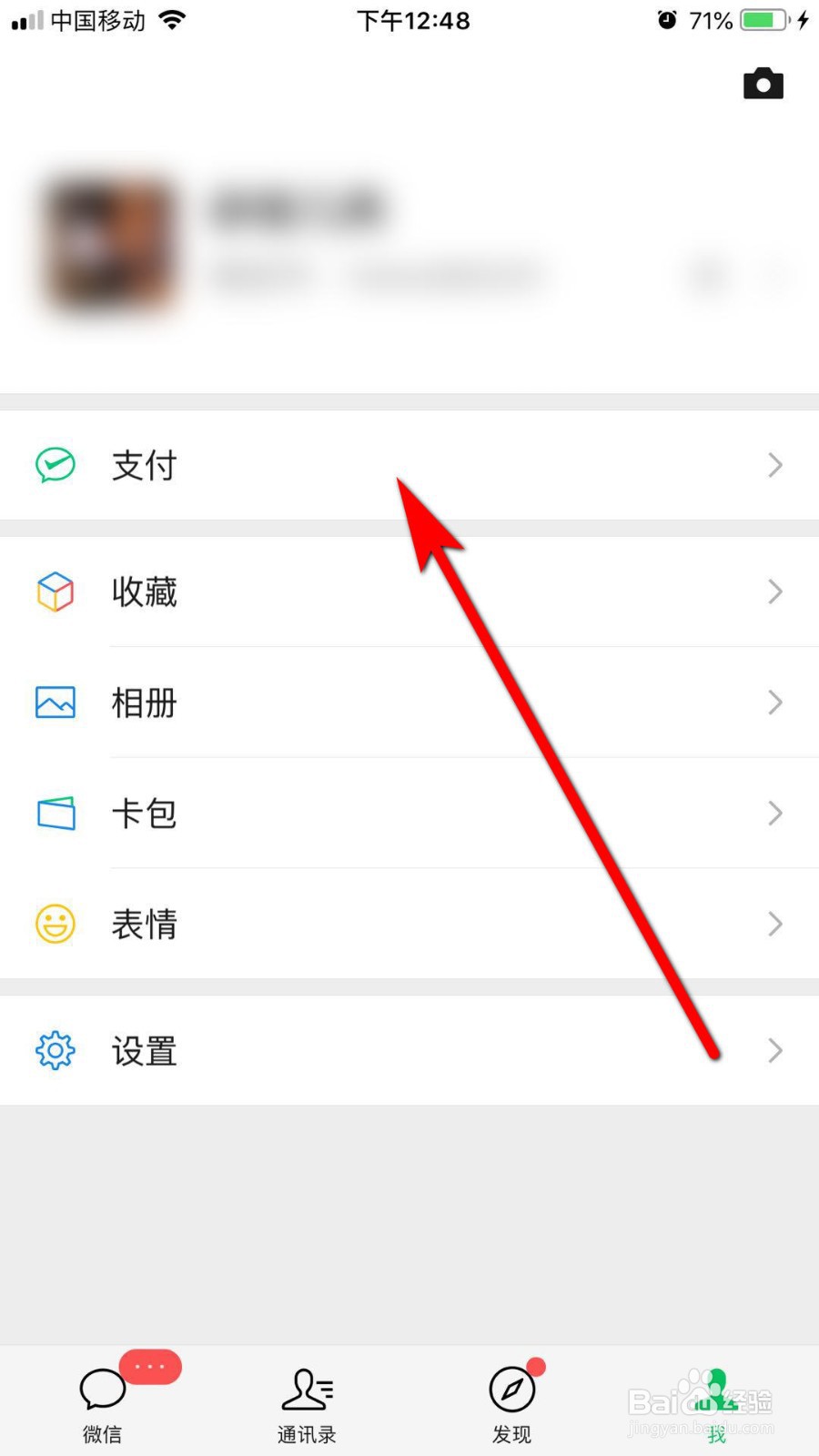Open 设置 settings gear icon
Screen dimensions: 819x1456
[x=55, y=1050]
